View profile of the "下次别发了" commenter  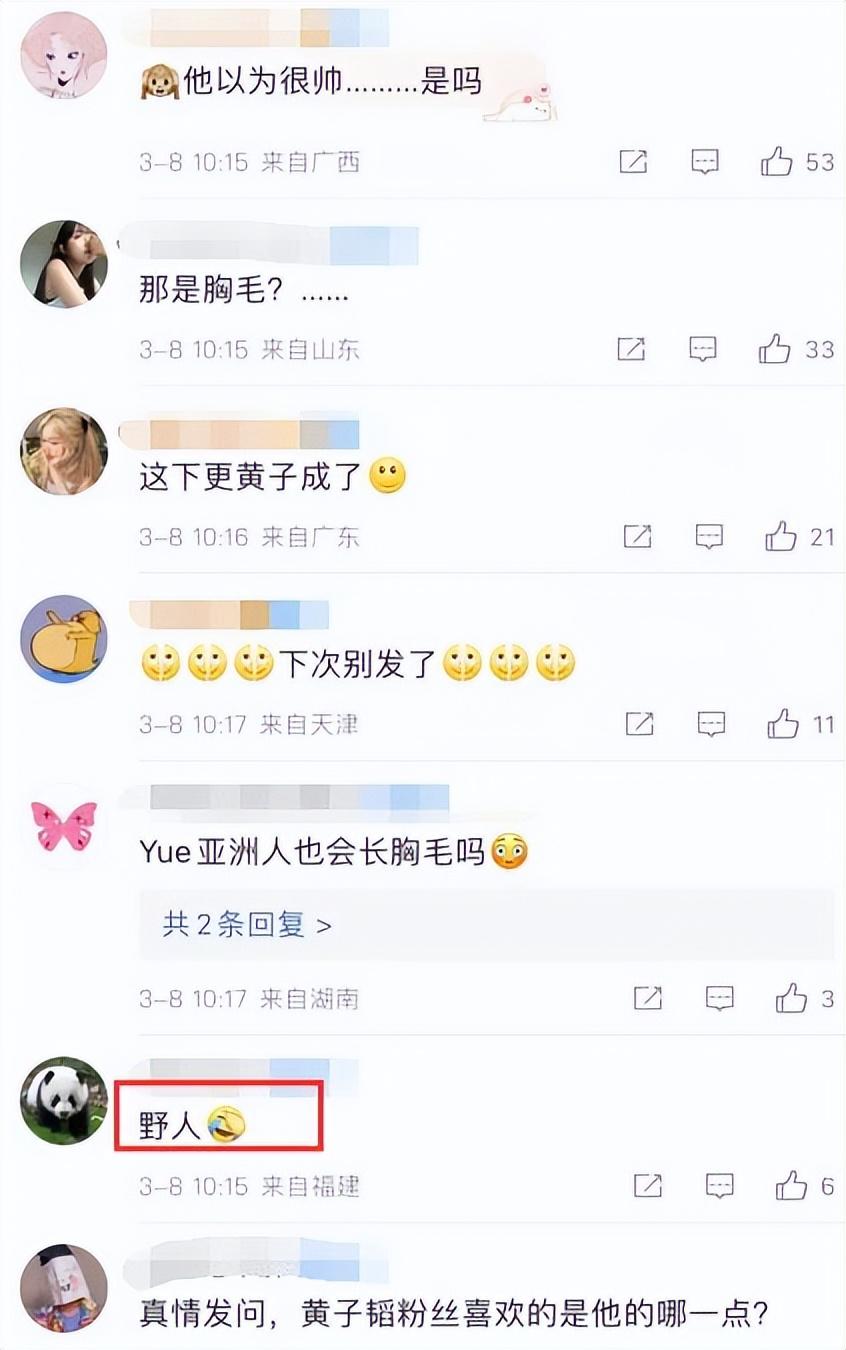63,638
